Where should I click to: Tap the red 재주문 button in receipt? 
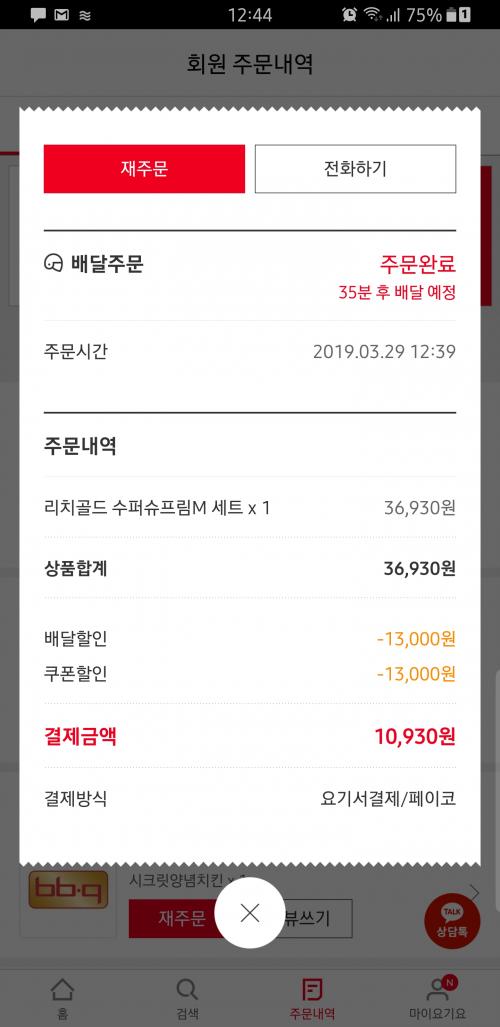(144, 169)
